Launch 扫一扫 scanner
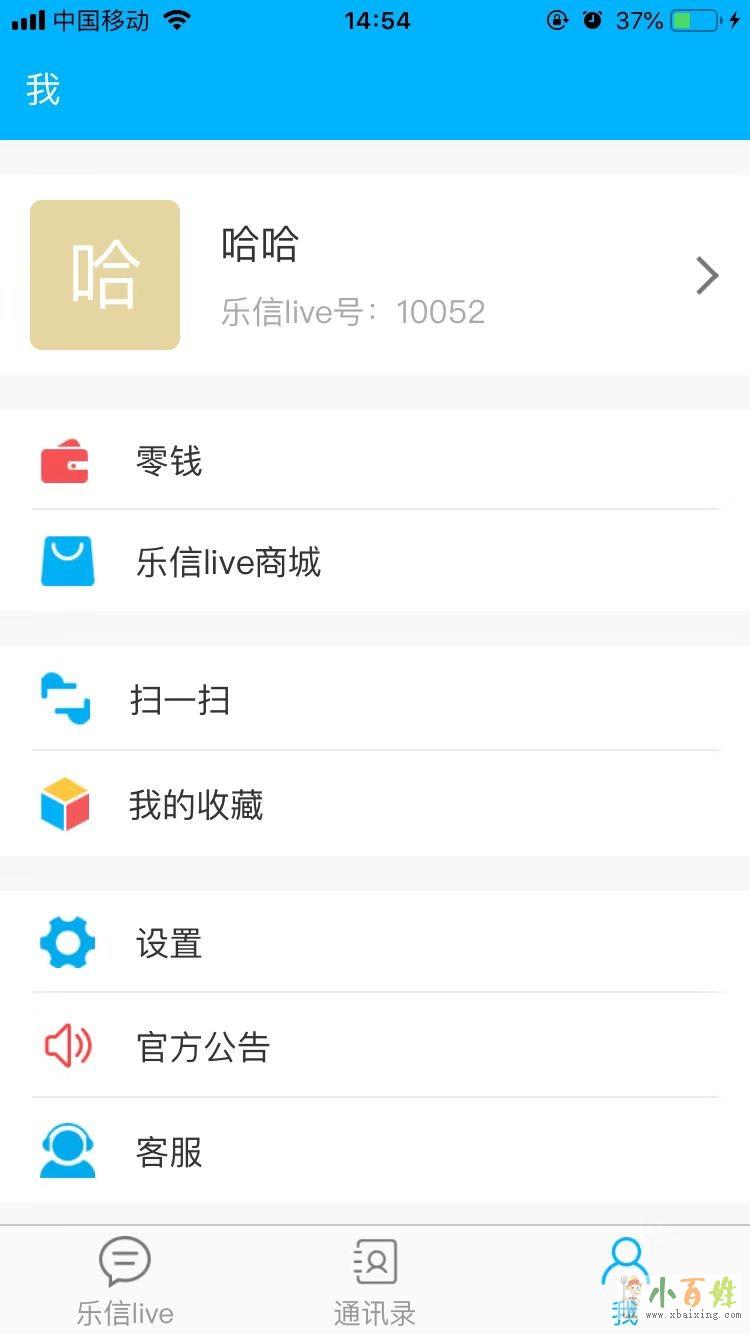Screen dimensions: 750x1334 pos(375,699)
